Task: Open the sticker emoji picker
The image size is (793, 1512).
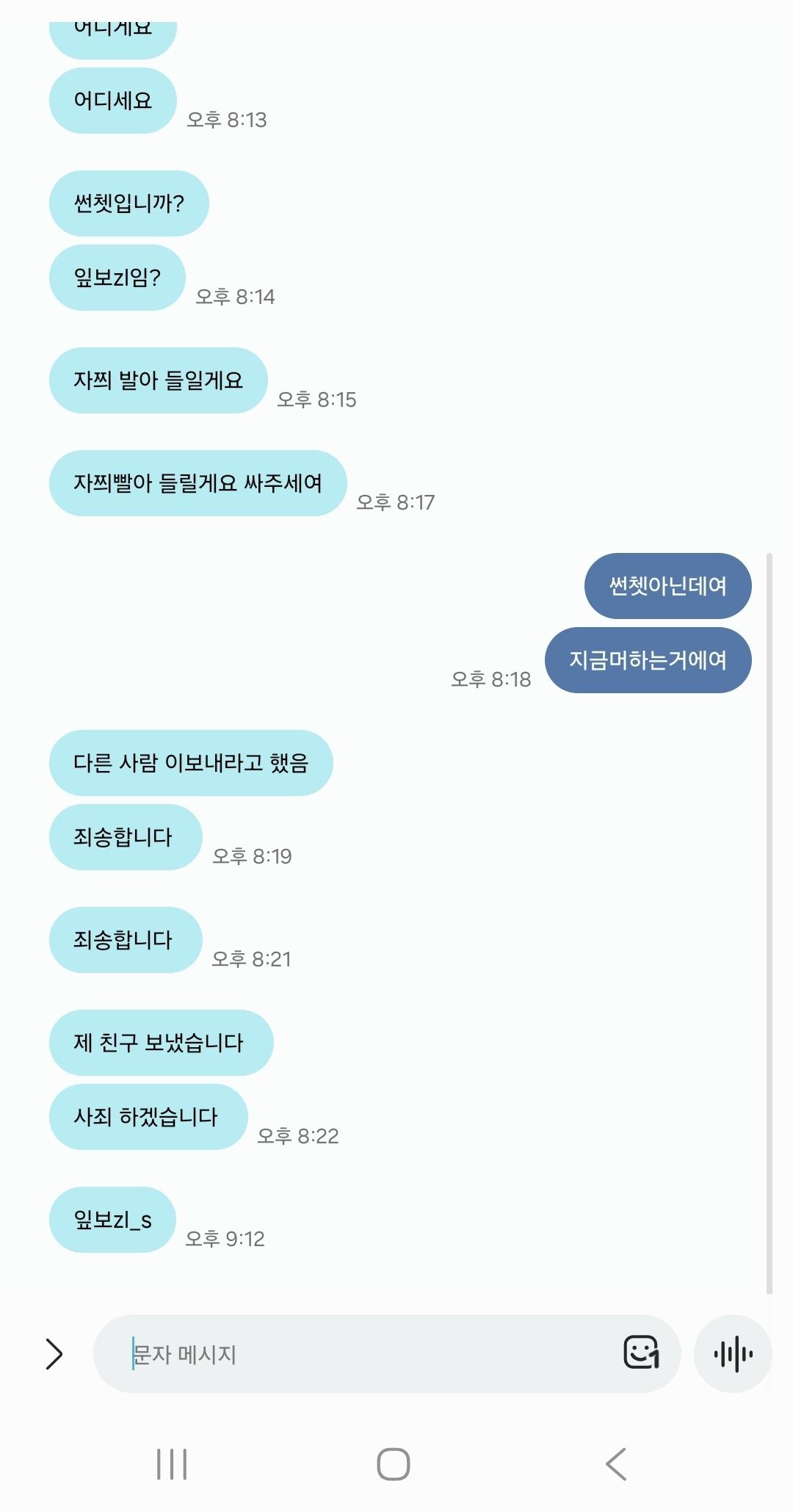Action: (641, 1353)
